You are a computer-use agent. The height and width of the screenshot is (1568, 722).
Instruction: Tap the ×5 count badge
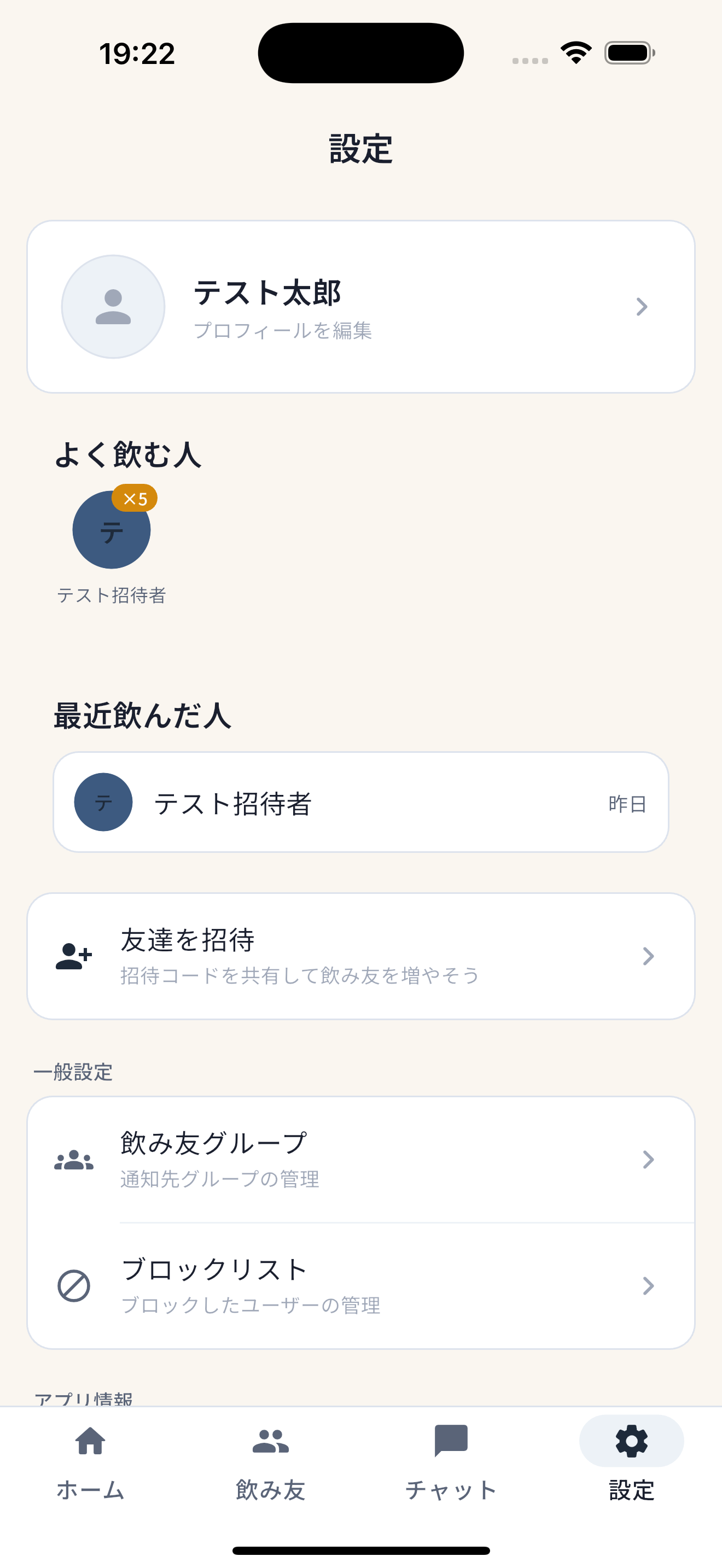[135, 498]
